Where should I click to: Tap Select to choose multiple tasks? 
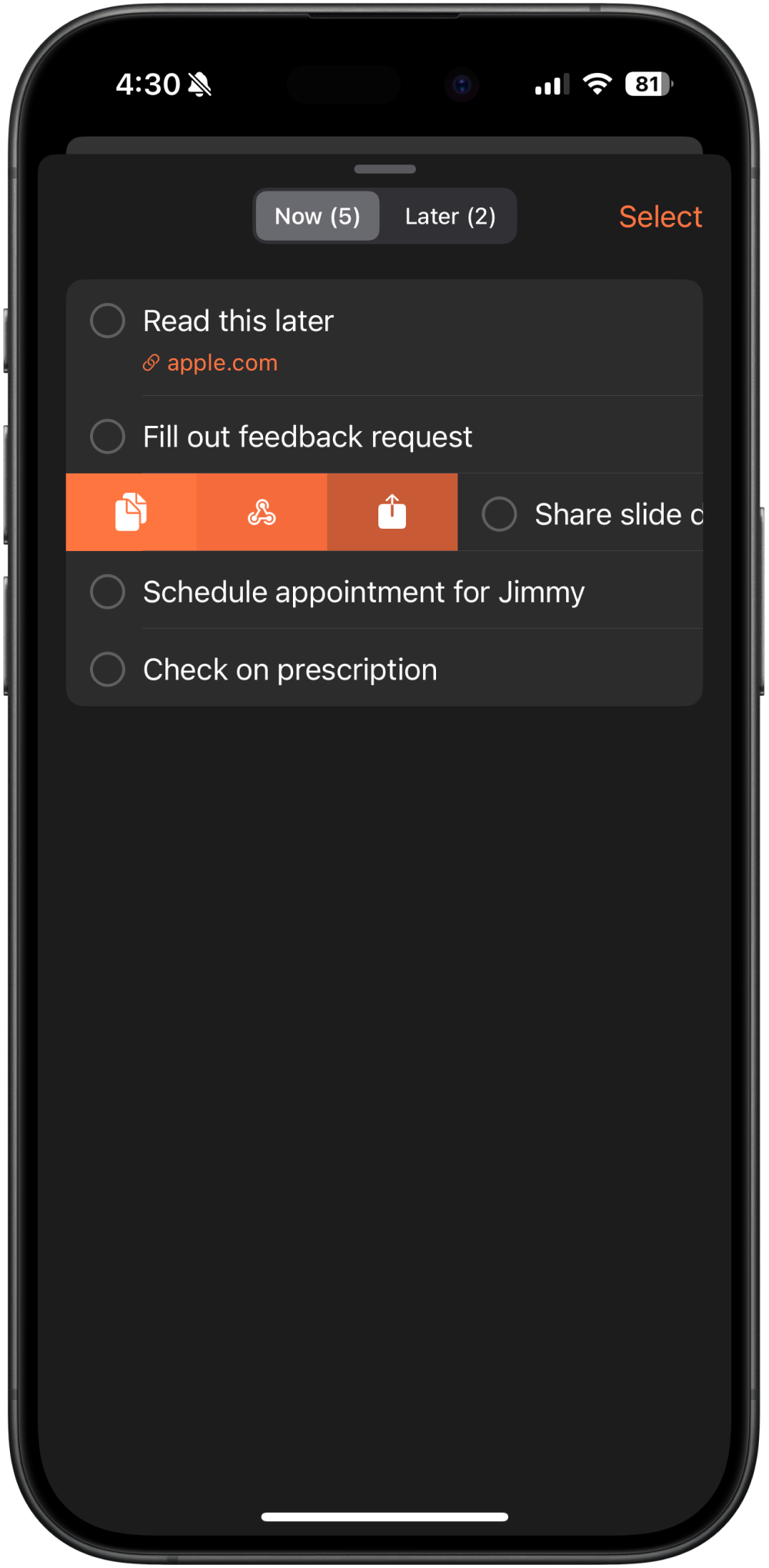[x=660, y=217]
